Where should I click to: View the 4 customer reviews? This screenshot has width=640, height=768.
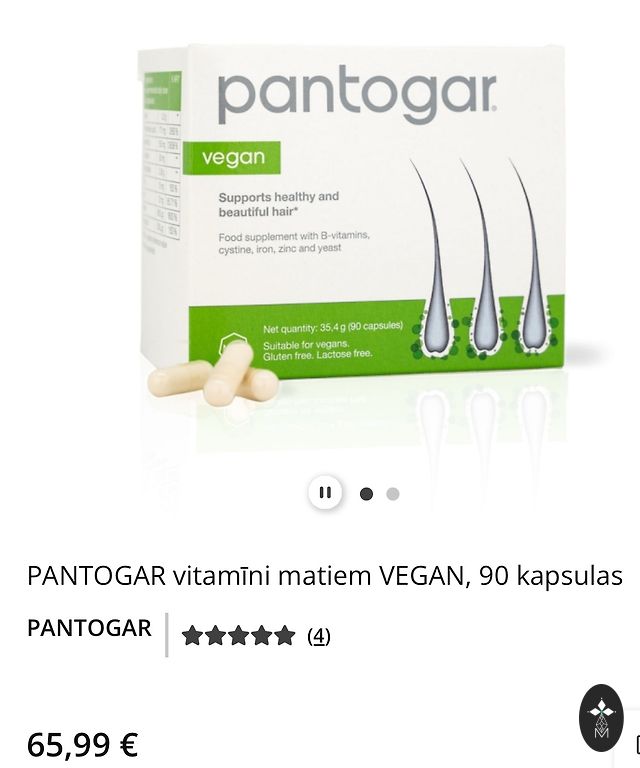[318, 636]
